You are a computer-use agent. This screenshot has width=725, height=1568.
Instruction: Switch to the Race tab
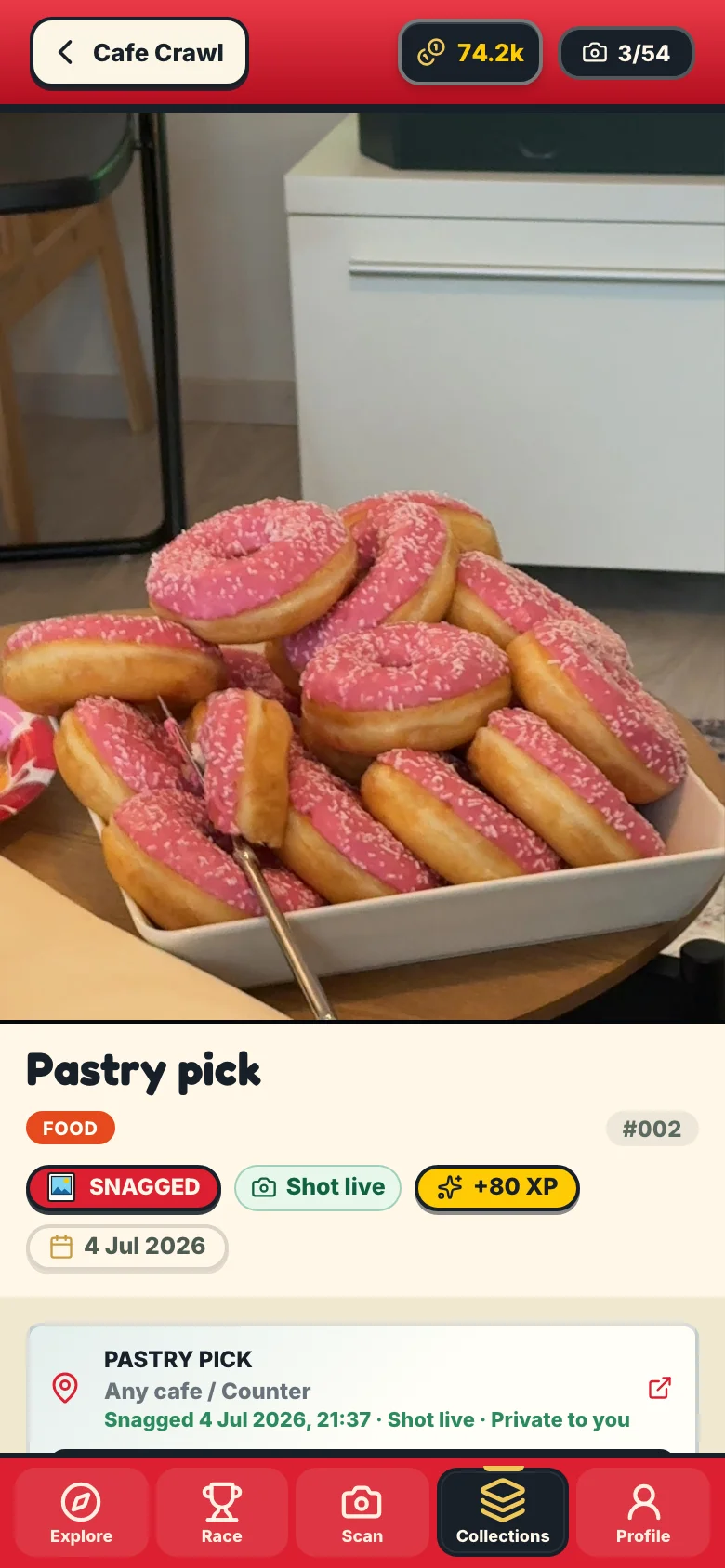[221, 1512]
